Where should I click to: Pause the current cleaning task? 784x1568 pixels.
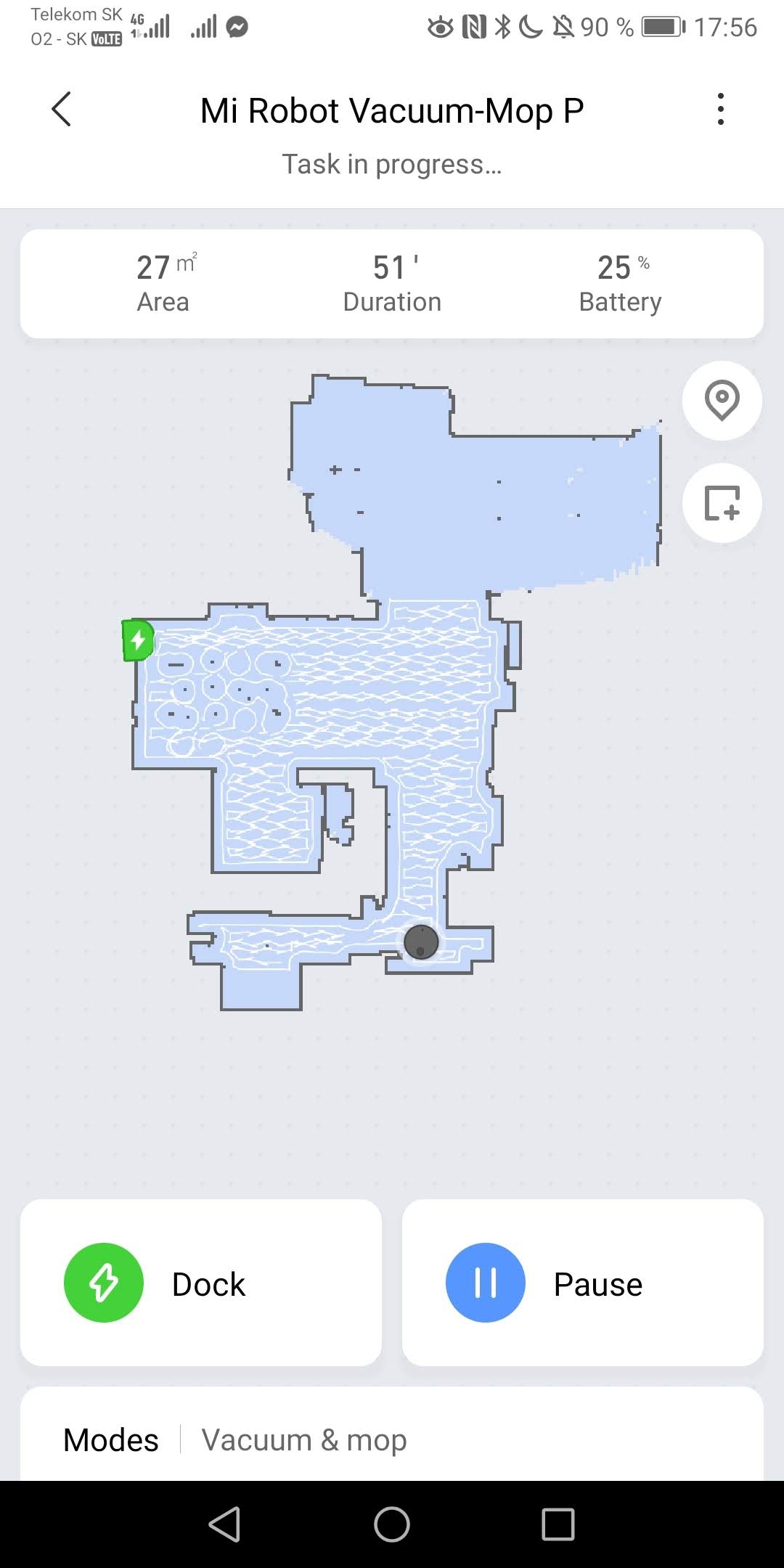coord(582,1283)
